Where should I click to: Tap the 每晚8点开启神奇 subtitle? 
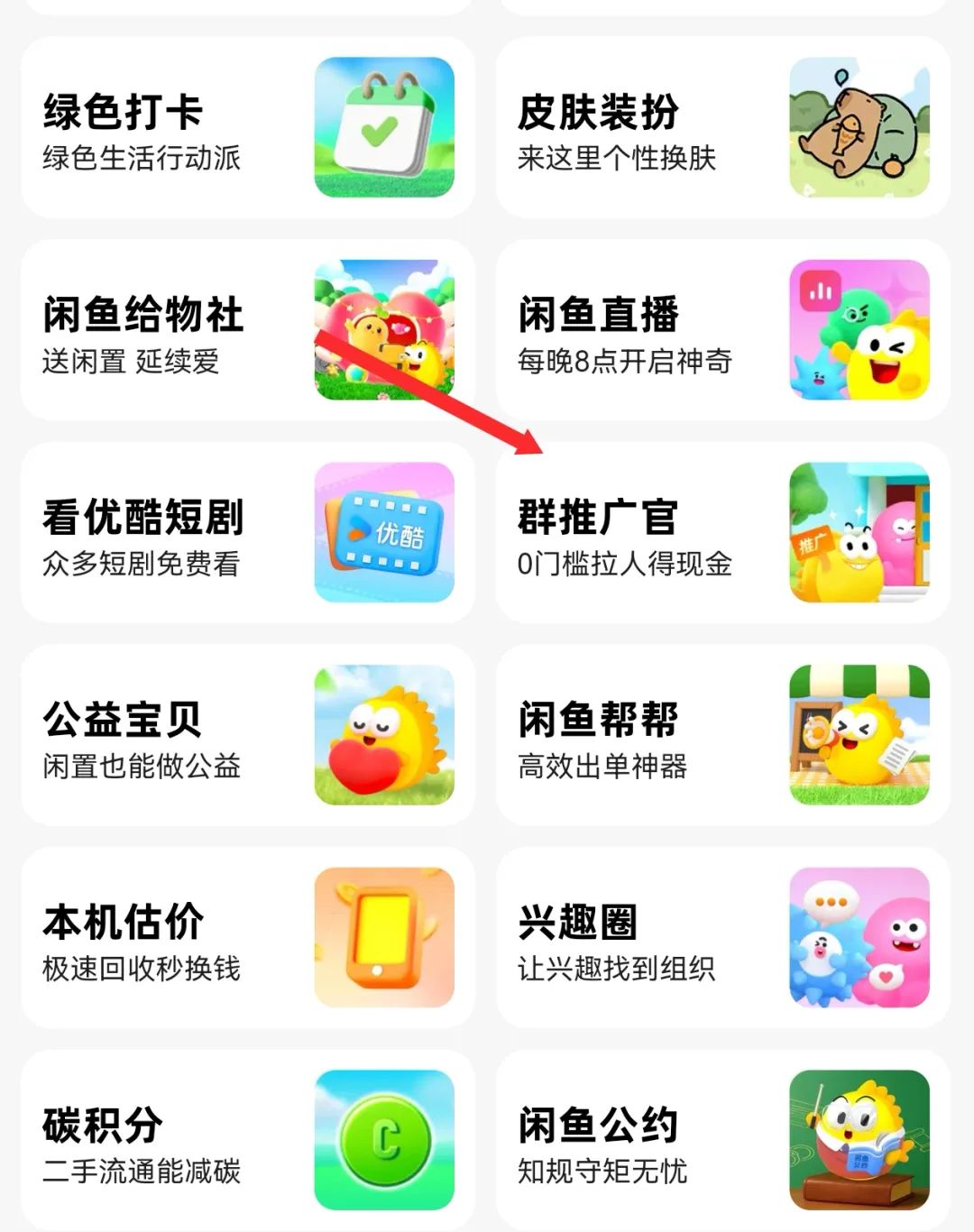coord(624,362)
